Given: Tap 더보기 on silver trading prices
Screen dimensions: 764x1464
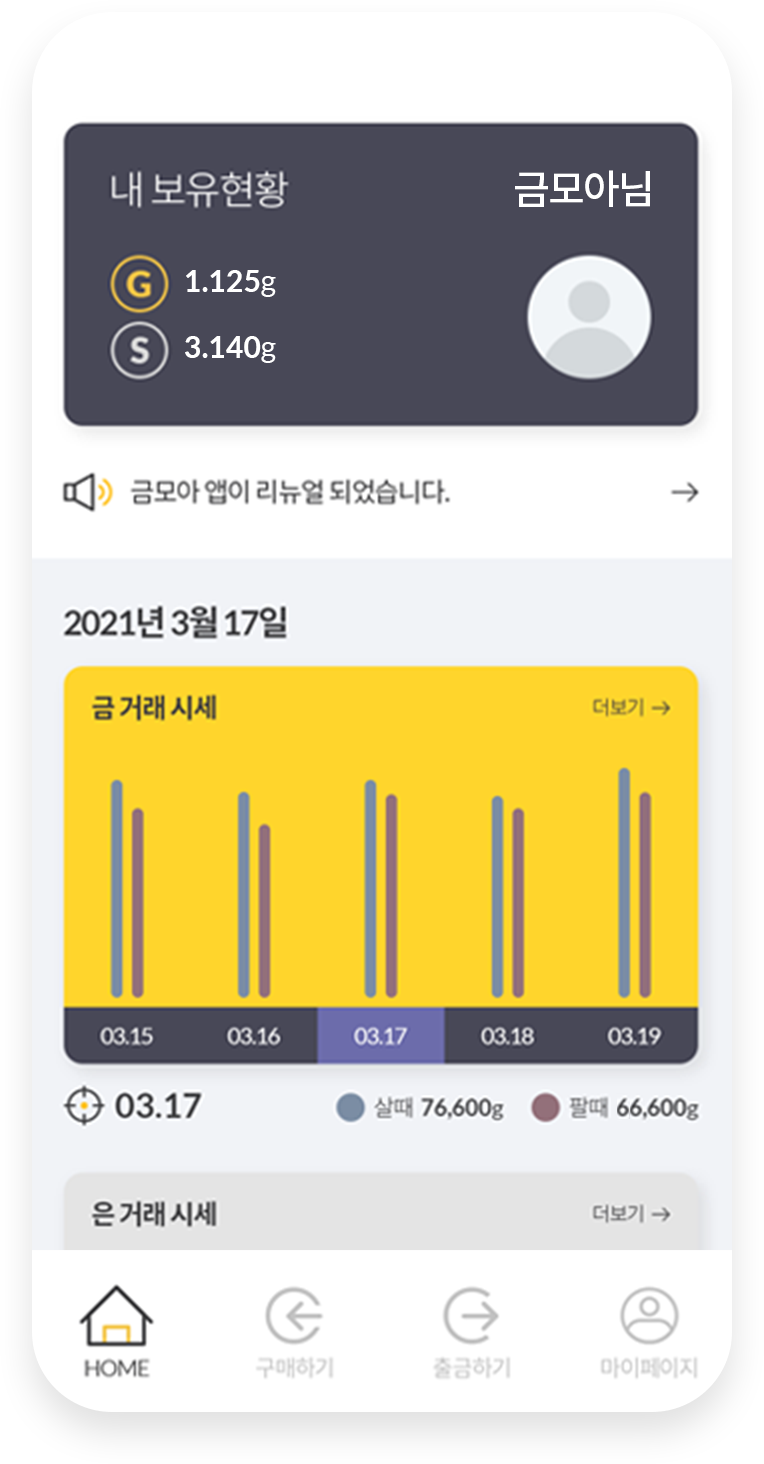Looking at the screenshot, I should (x=631, y=1214).
